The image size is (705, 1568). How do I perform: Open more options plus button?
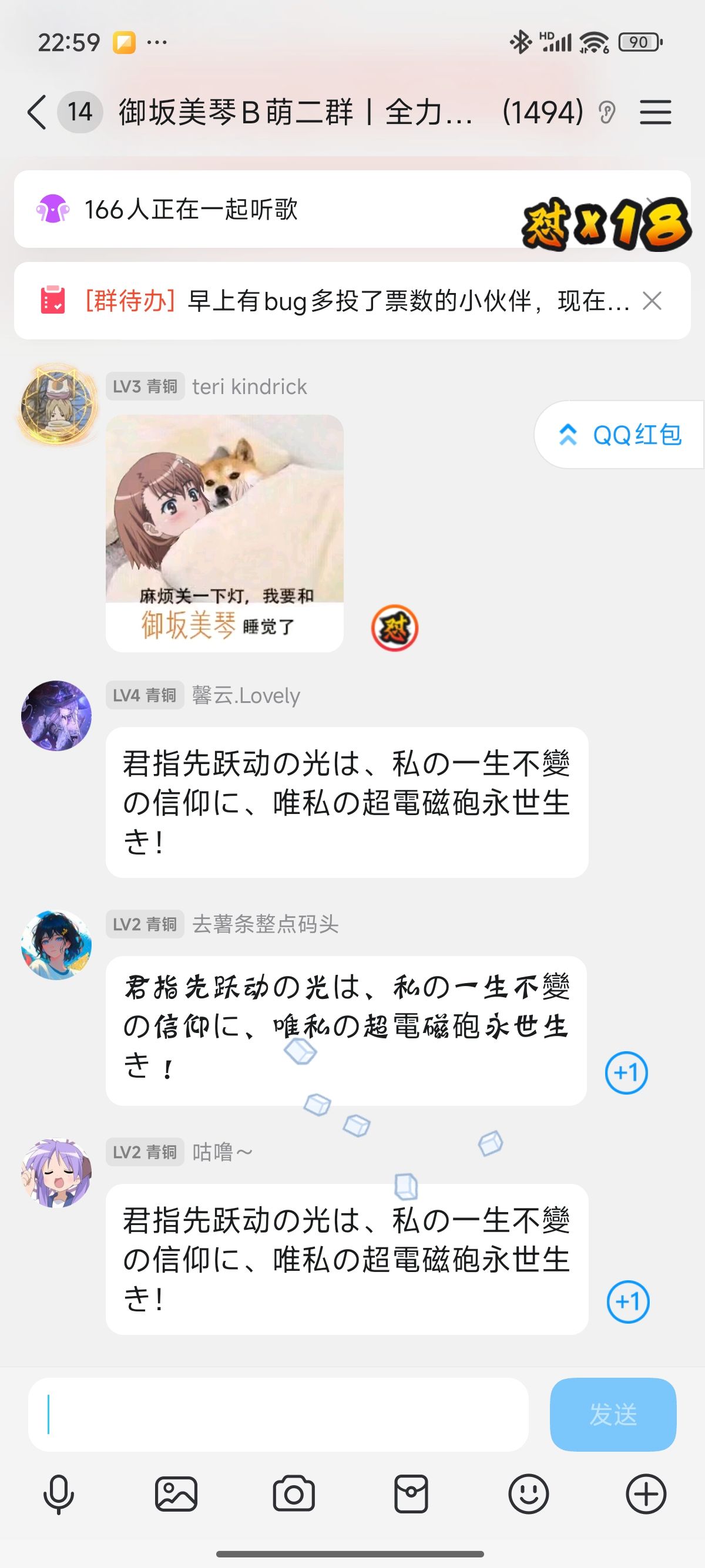coord(646,1495)
